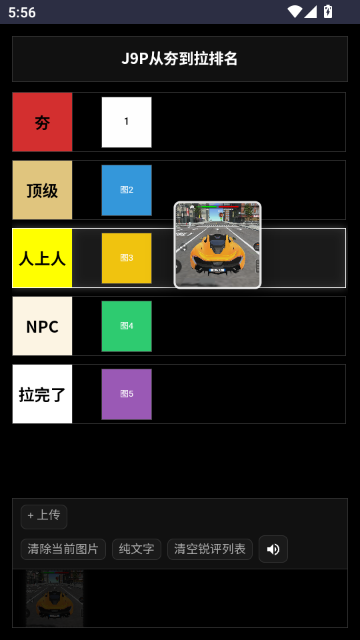Clear current image with 清除当前图片
The image size is (360, 640).
tap(63, 549)
